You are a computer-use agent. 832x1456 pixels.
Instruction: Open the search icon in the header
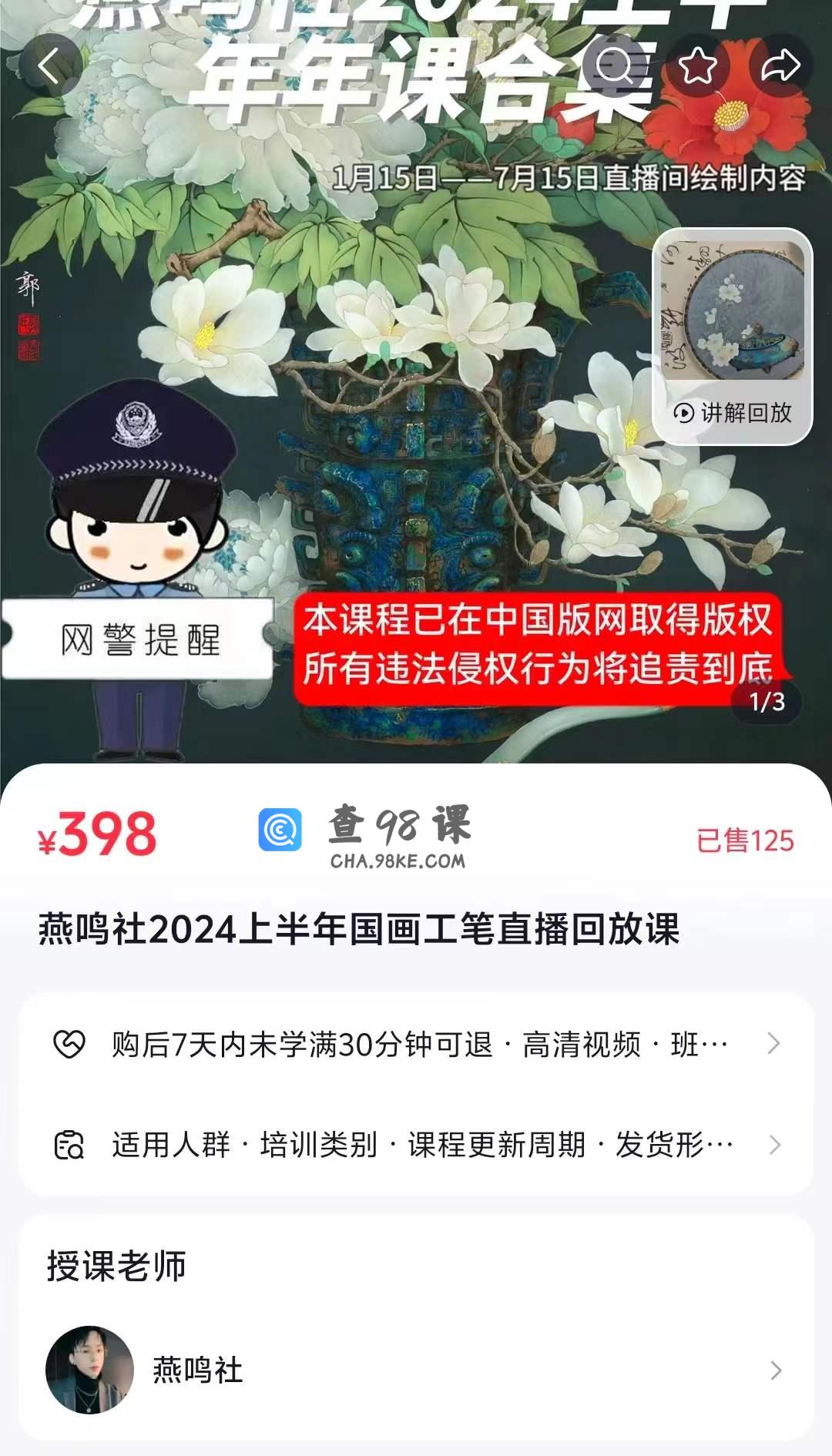tap(614, 65)
